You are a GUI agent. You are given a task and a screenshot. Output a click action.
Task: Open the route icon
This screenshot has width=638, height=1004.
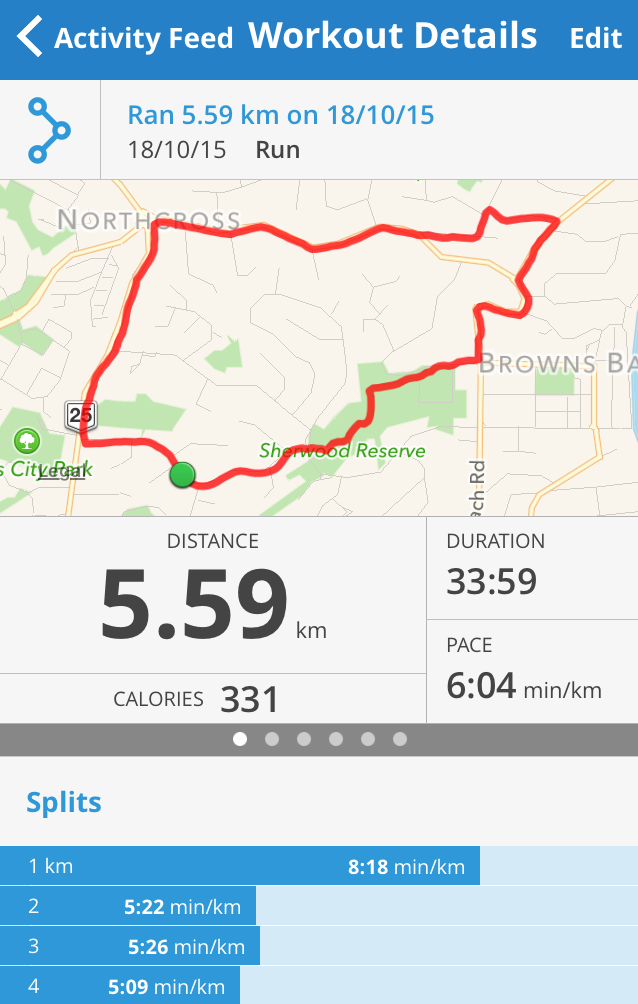(49, 130)
